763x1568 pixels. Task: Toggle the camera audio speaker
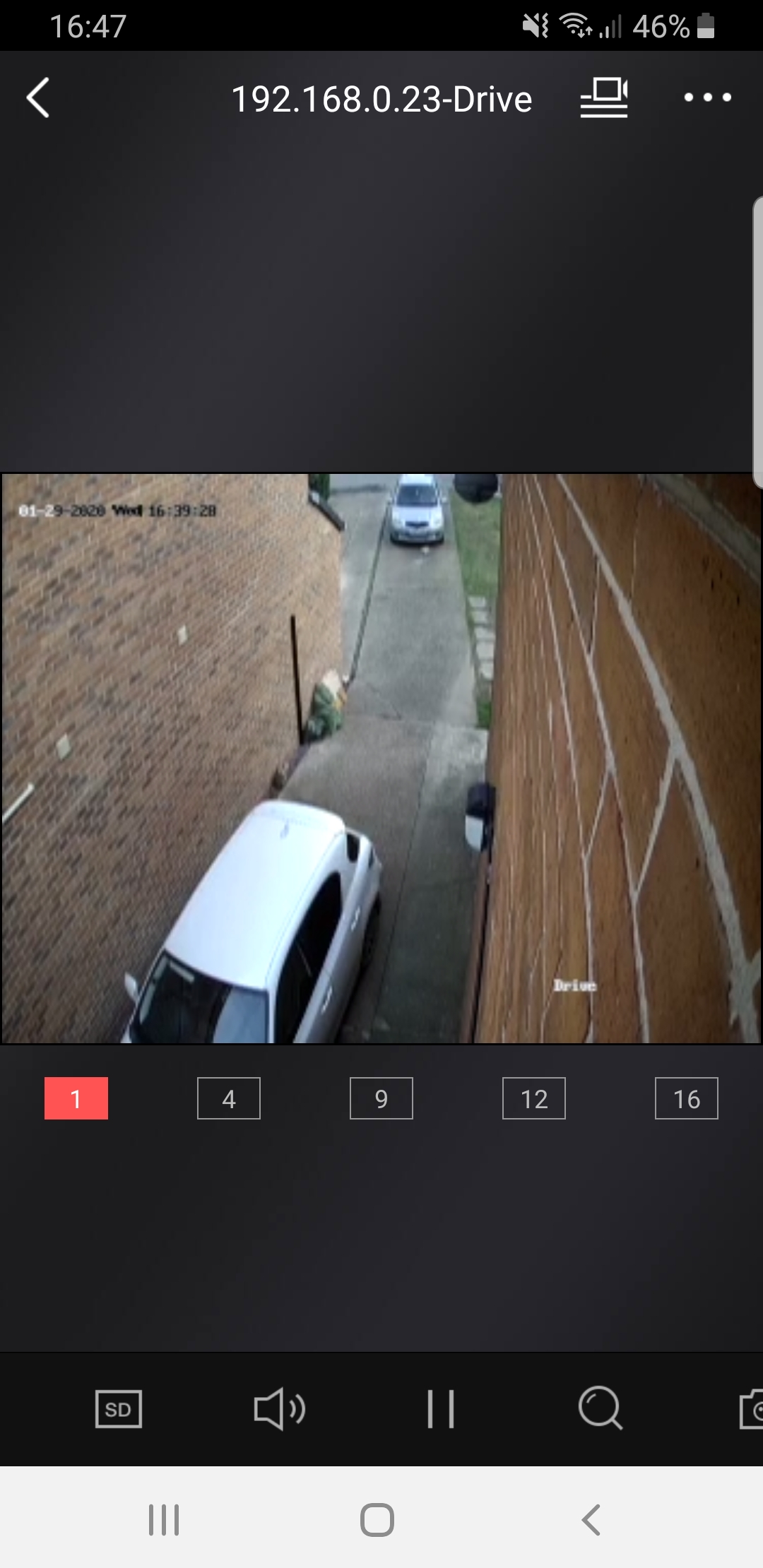tap(279, 1409)
